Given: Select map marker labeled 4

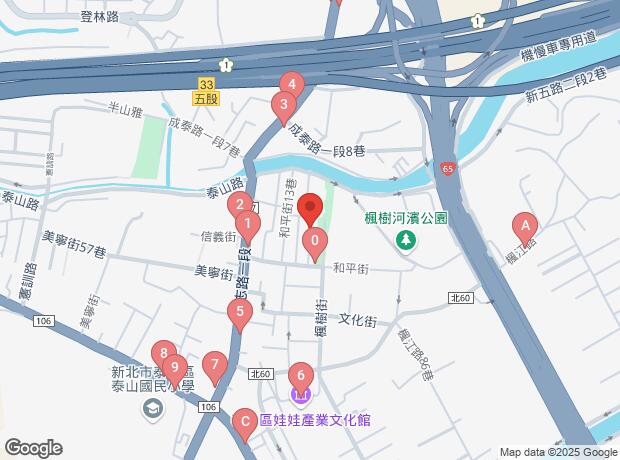Looking at the screenshot, I should pyautogui.click(x=291, y=85).
